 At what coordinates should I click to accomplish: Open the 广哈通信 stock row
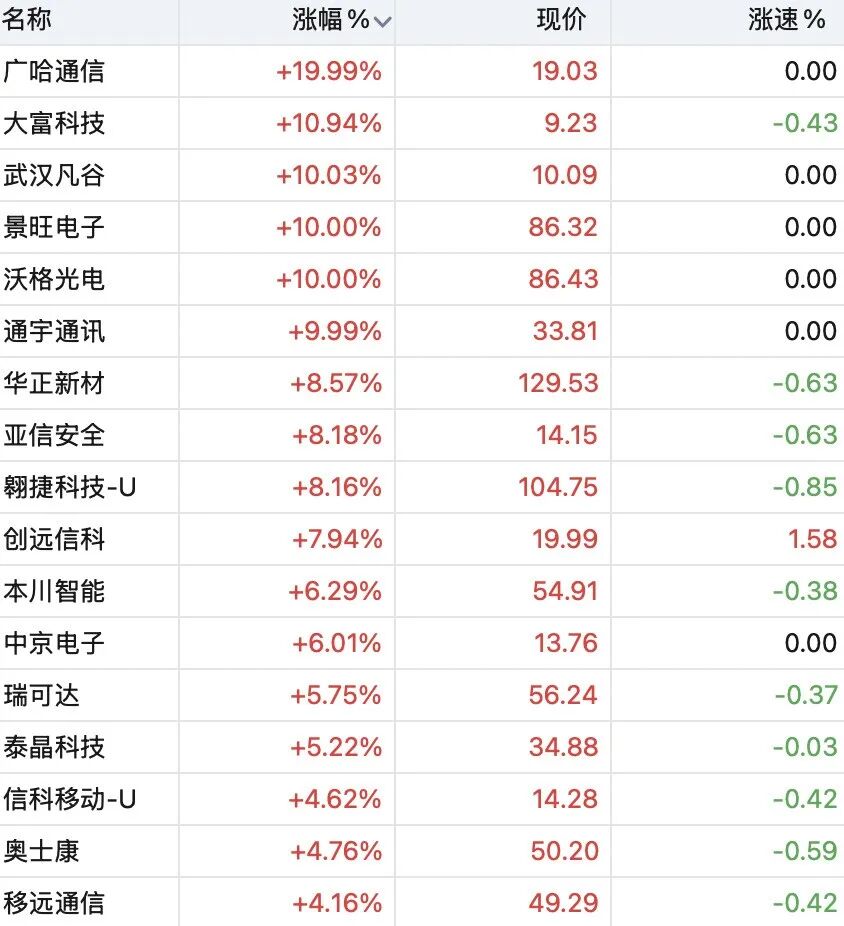click(422, 71)
